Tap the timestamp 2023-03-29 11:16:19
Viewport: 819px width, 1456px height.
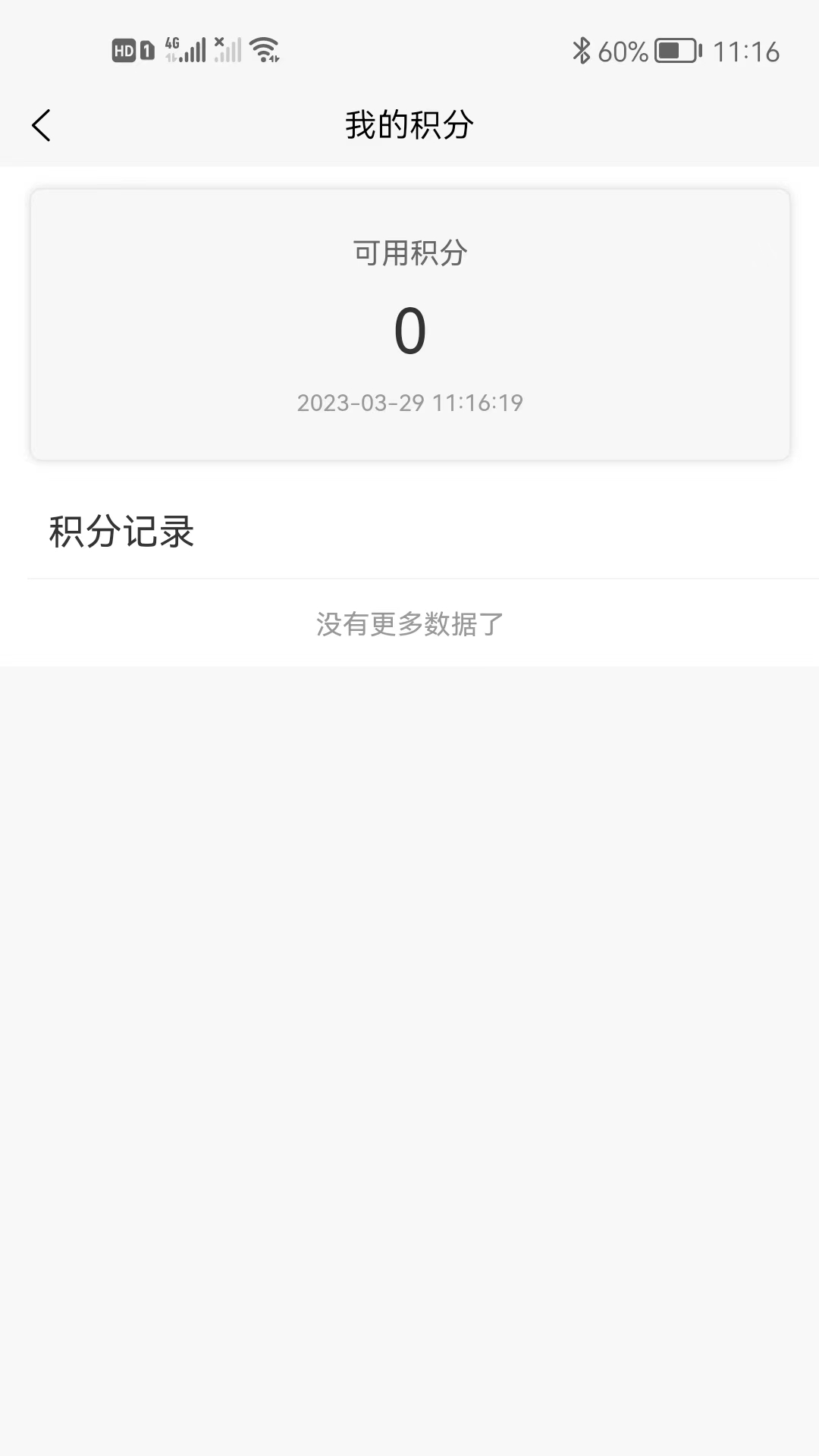(x=409, y=403)
